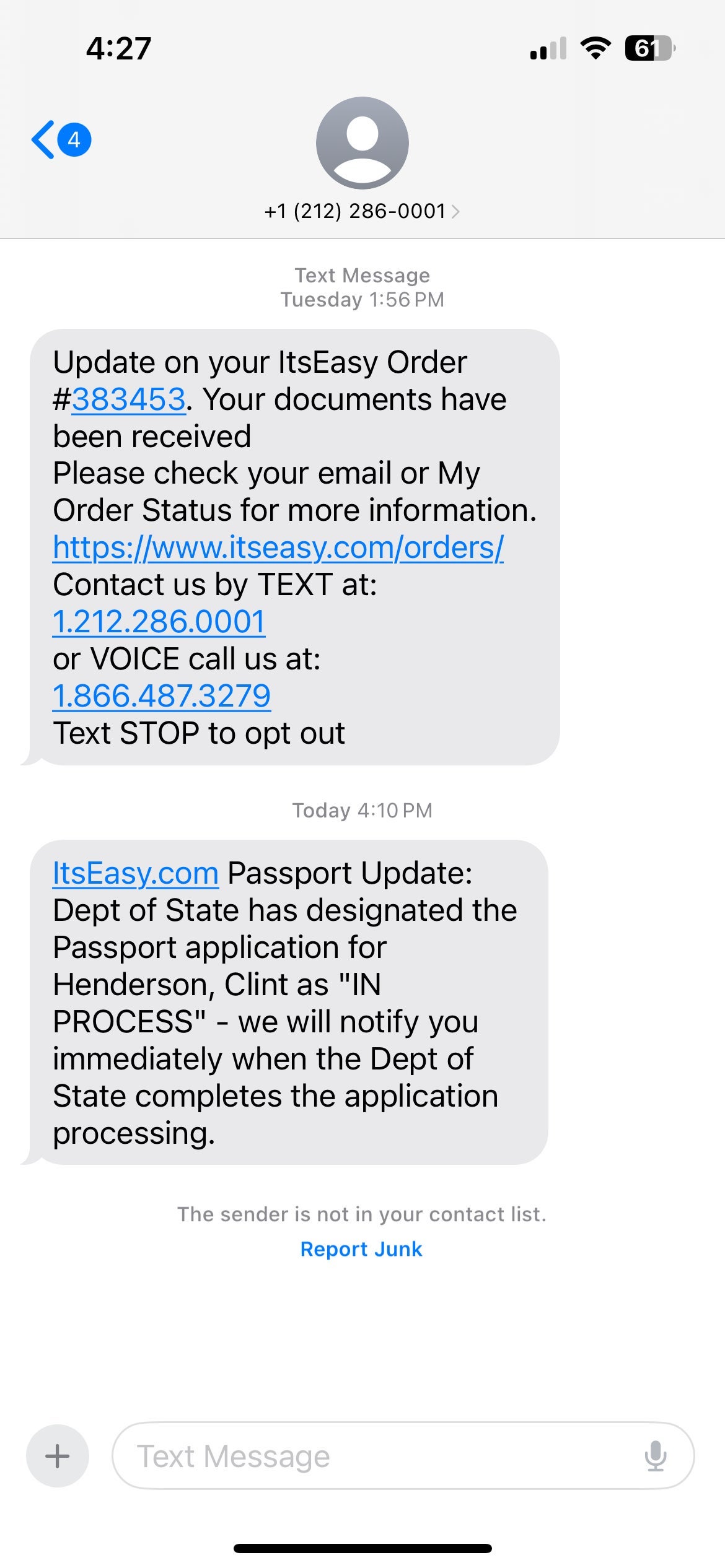The width and height of the screenshot is (725, 1568).
Task: Tap the Today 4:10 PM timestamp
Action: click(x=362, y=810)
